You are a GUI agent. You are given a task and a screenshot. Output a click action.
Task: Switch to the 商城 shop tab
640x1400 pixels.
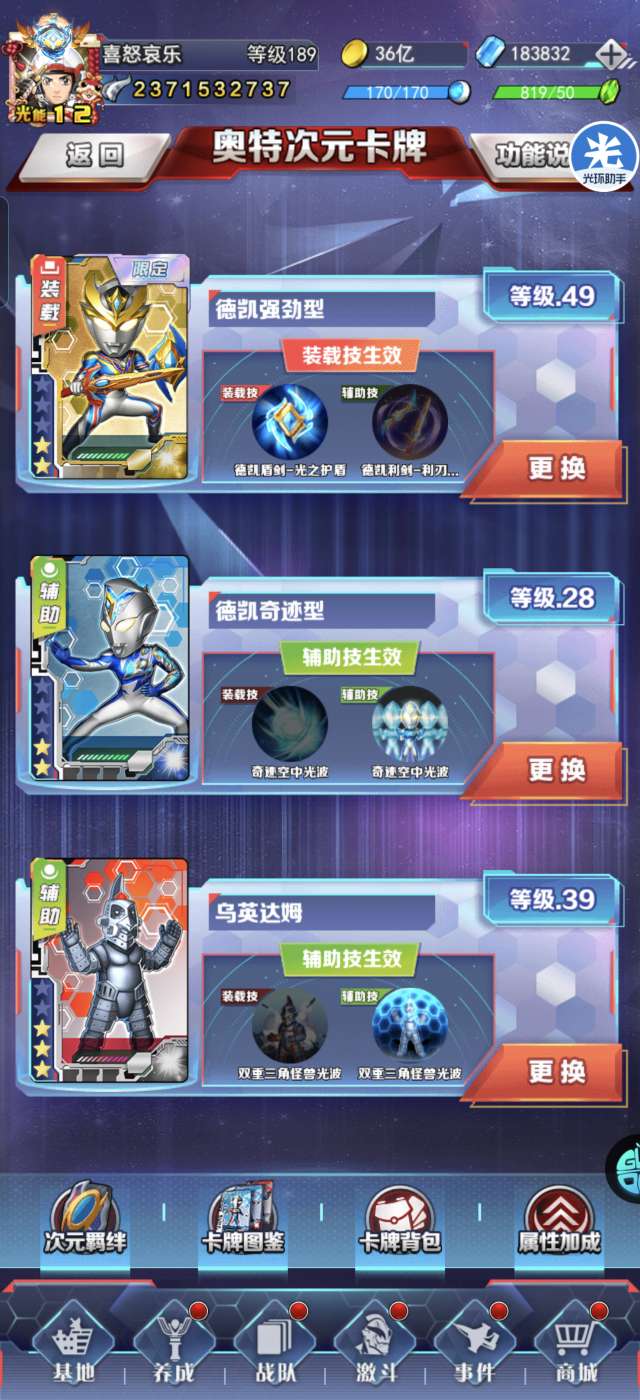[573, 1346]
